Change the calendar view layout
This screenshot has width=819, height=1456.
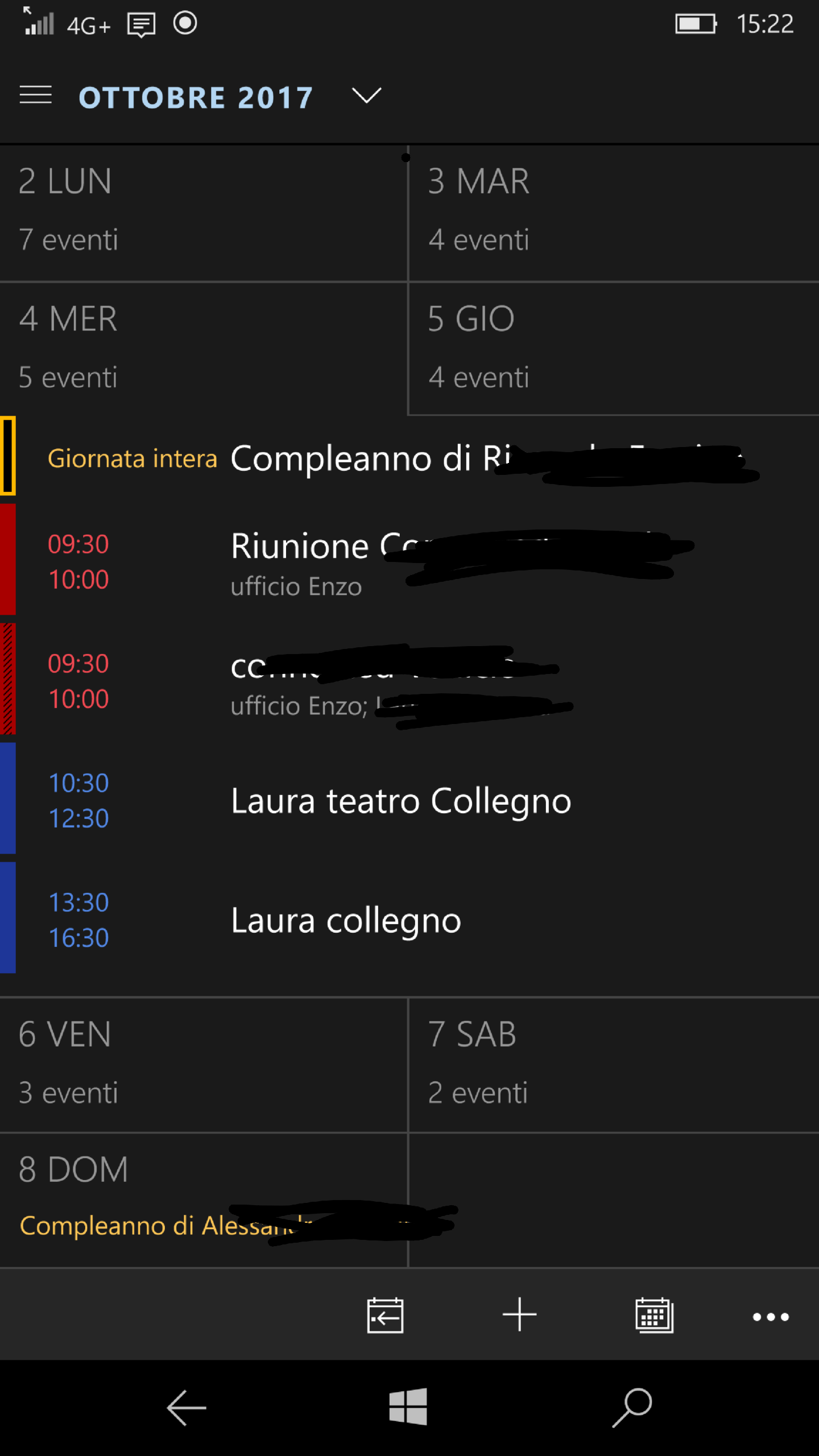pos(654,1316)
